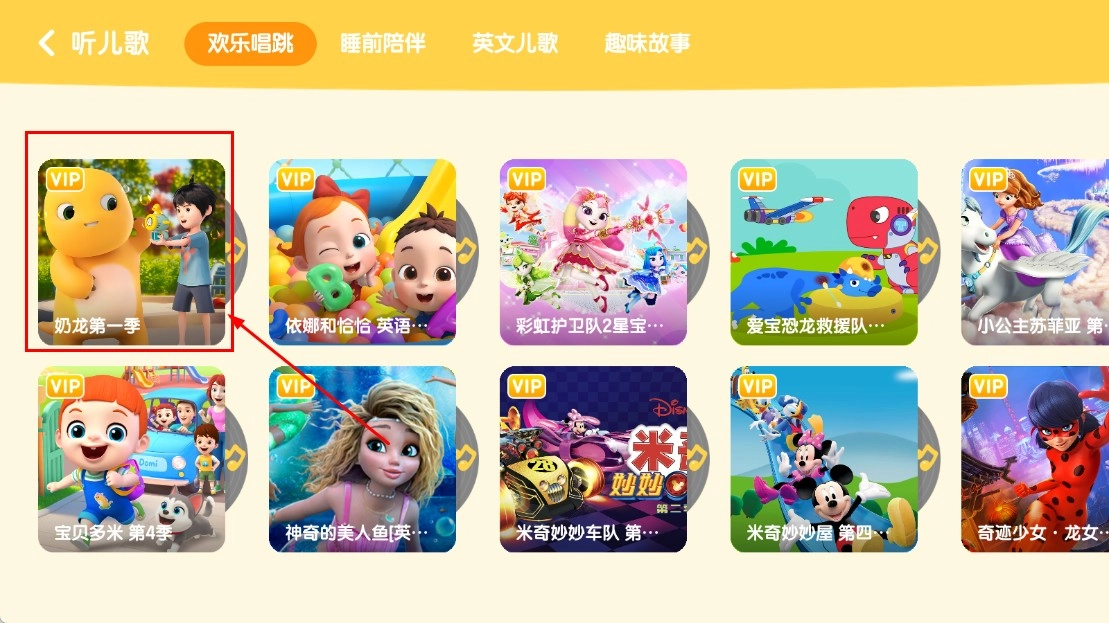Image resolution: width=1109 pixels, height=623 pixels.
Task: Open 依娜和恰恰 英语 album
Action: click(362, 251)
